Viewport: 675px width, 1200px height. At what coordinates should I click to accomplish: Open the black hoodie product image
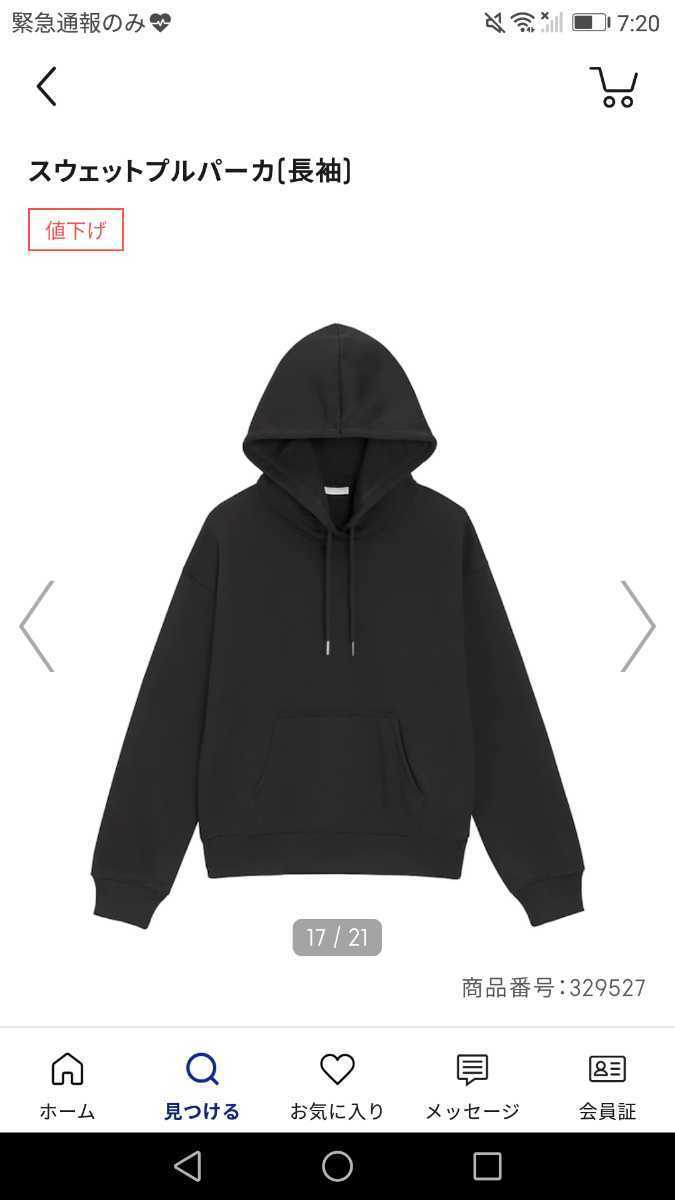337,620
